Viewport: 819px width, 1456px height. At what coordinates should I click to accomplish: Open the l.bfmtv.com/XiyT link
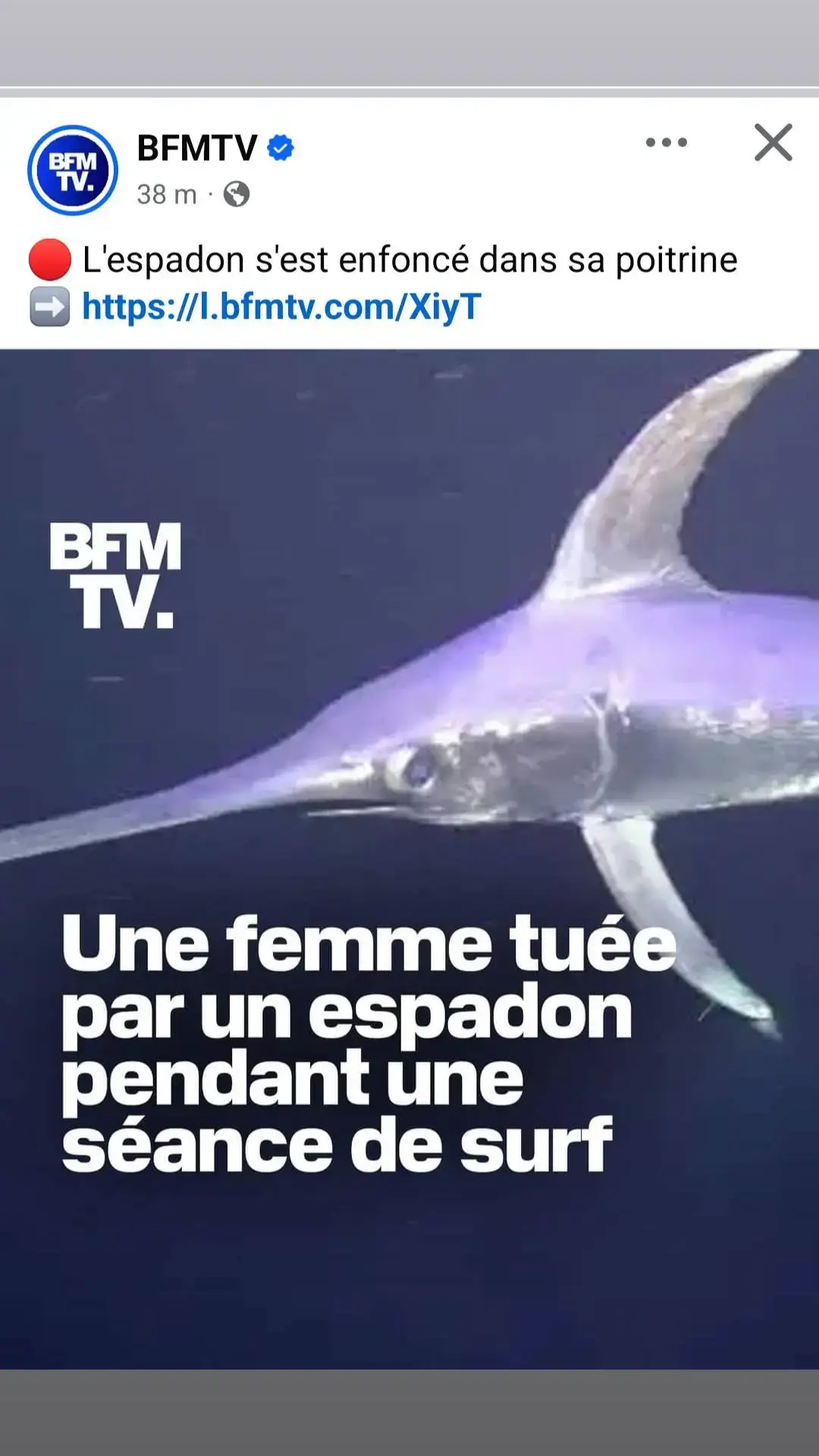coord(281,307)
